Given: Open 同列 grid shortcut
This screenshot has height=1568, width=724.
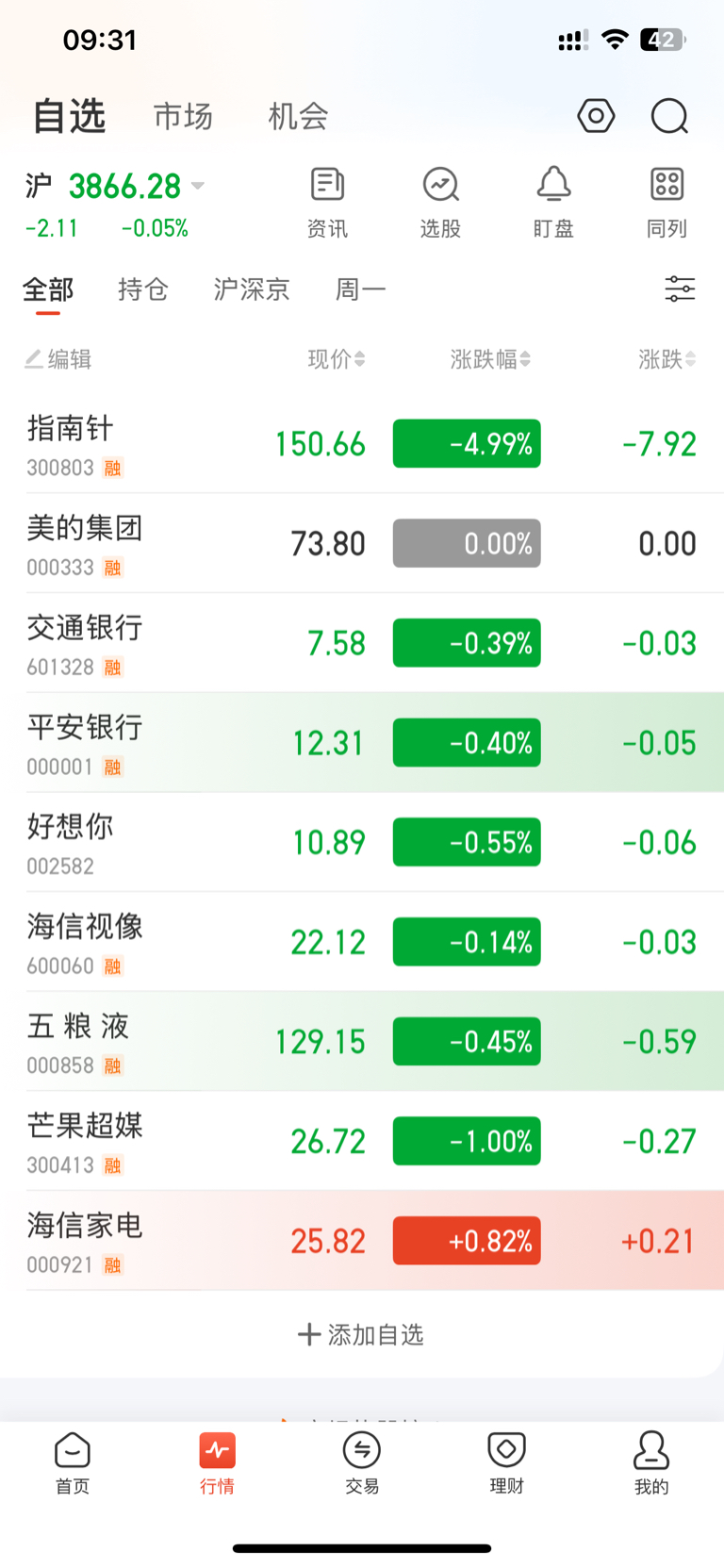Looking at the screenshot, I should point(666,202).
